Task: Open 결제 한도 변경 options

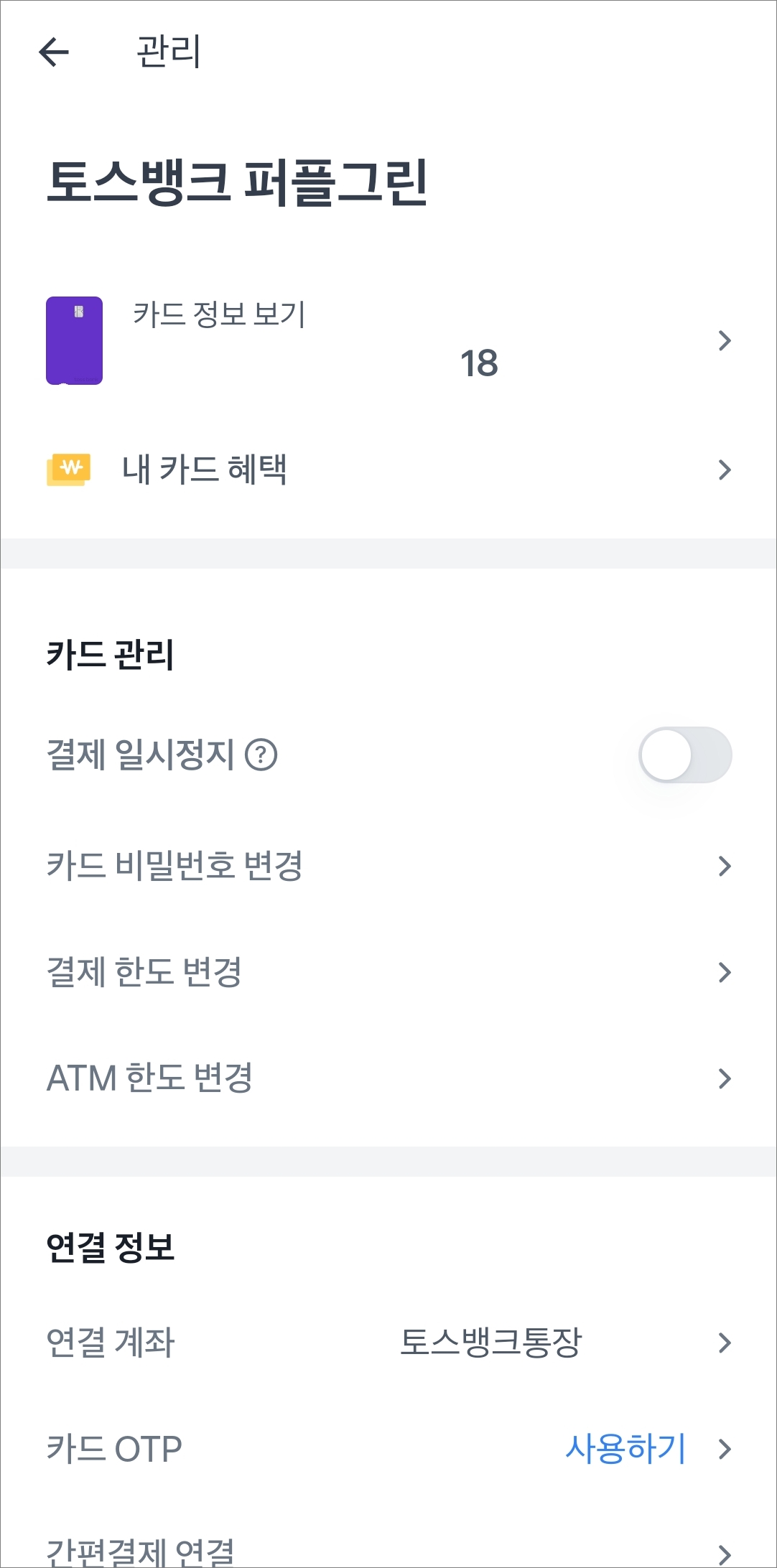Action: [388, 971]
